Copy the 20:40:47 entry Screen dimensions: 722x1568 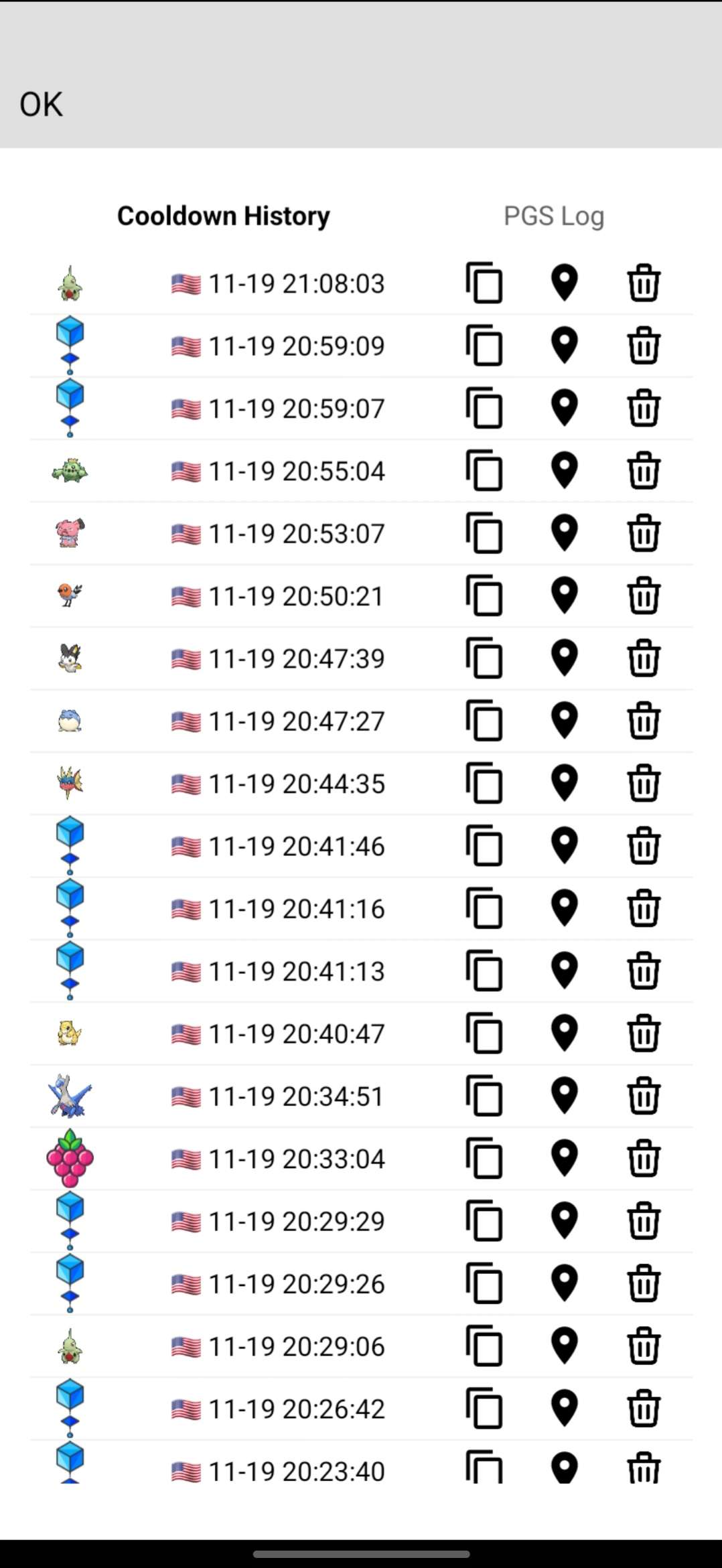point(484,1034)
